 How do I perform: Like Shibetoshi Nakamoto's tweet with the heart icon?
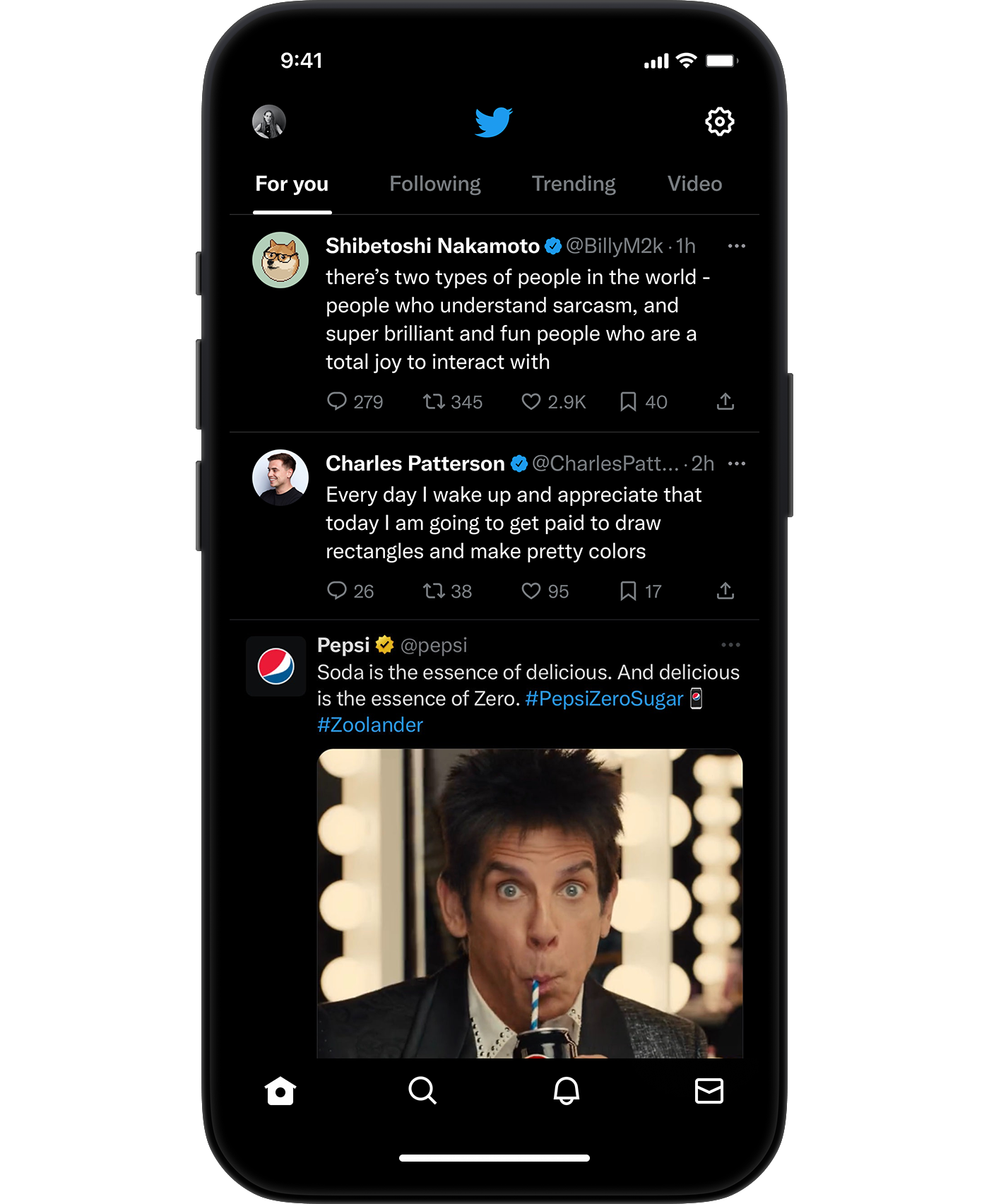click(531, 401)
